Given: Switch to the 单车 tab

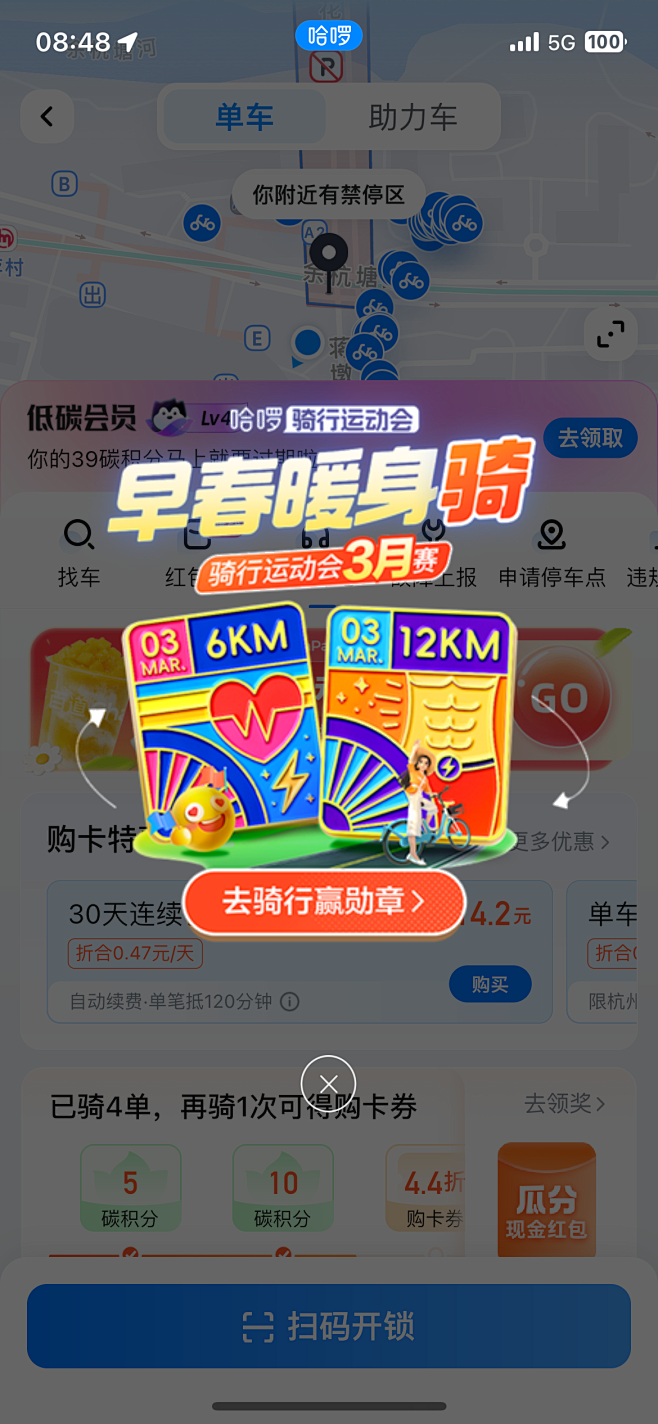Looking at the screenshot, I should 245,117.
